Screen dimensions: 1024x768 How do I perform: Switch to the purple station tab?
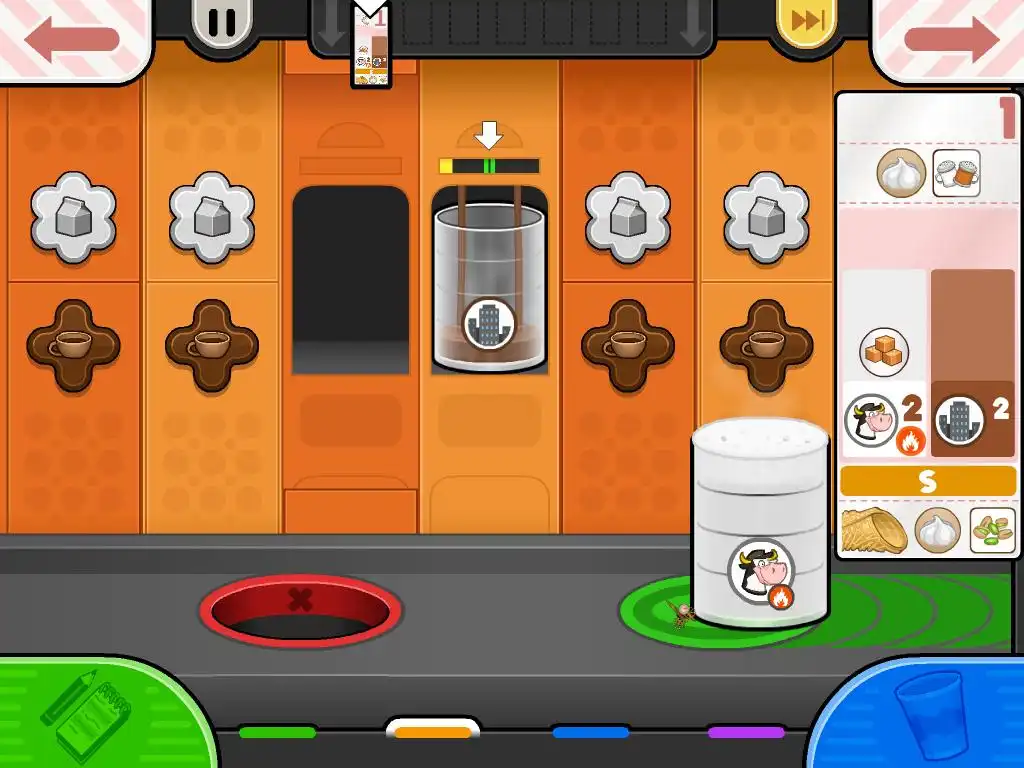pyautogui.click(x=746, y=732)
